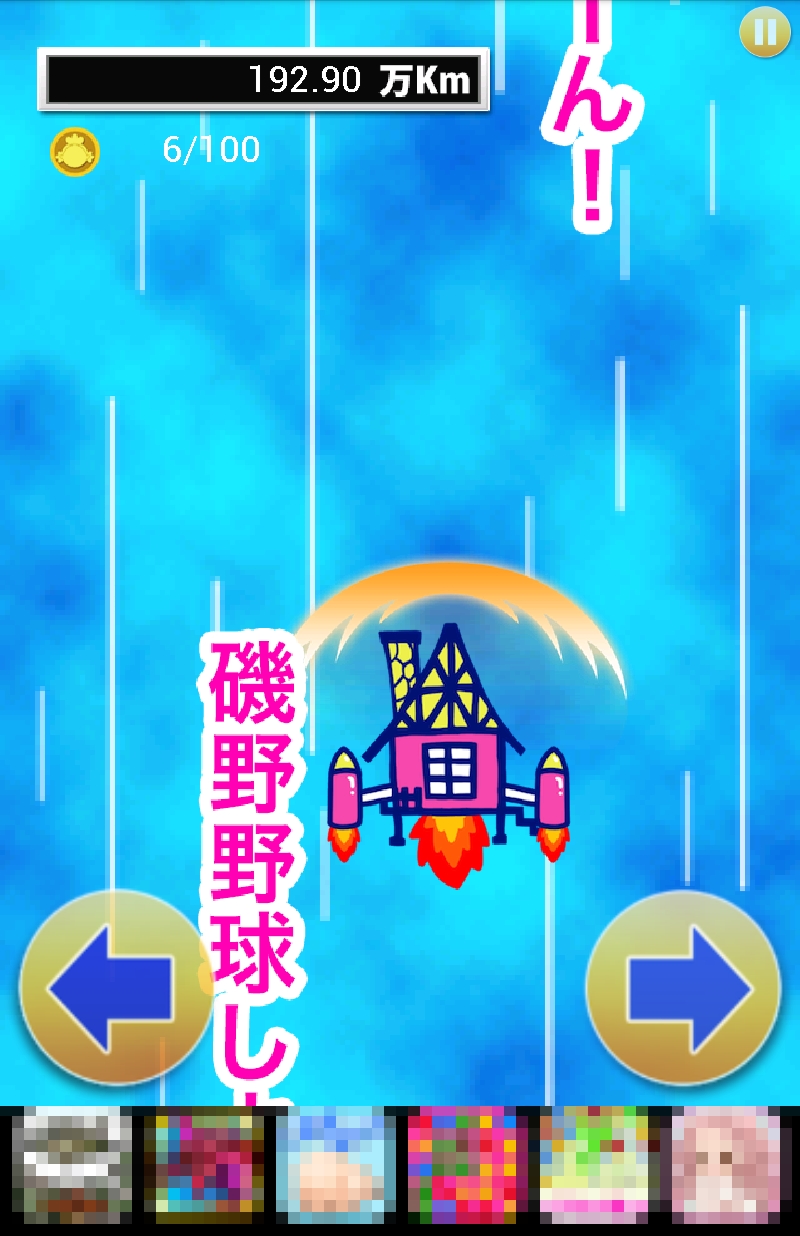Screen dimensions: 800x1236
Task: Open the last ad thumbnail with the anime girl
Action: tap(727, 1171)
